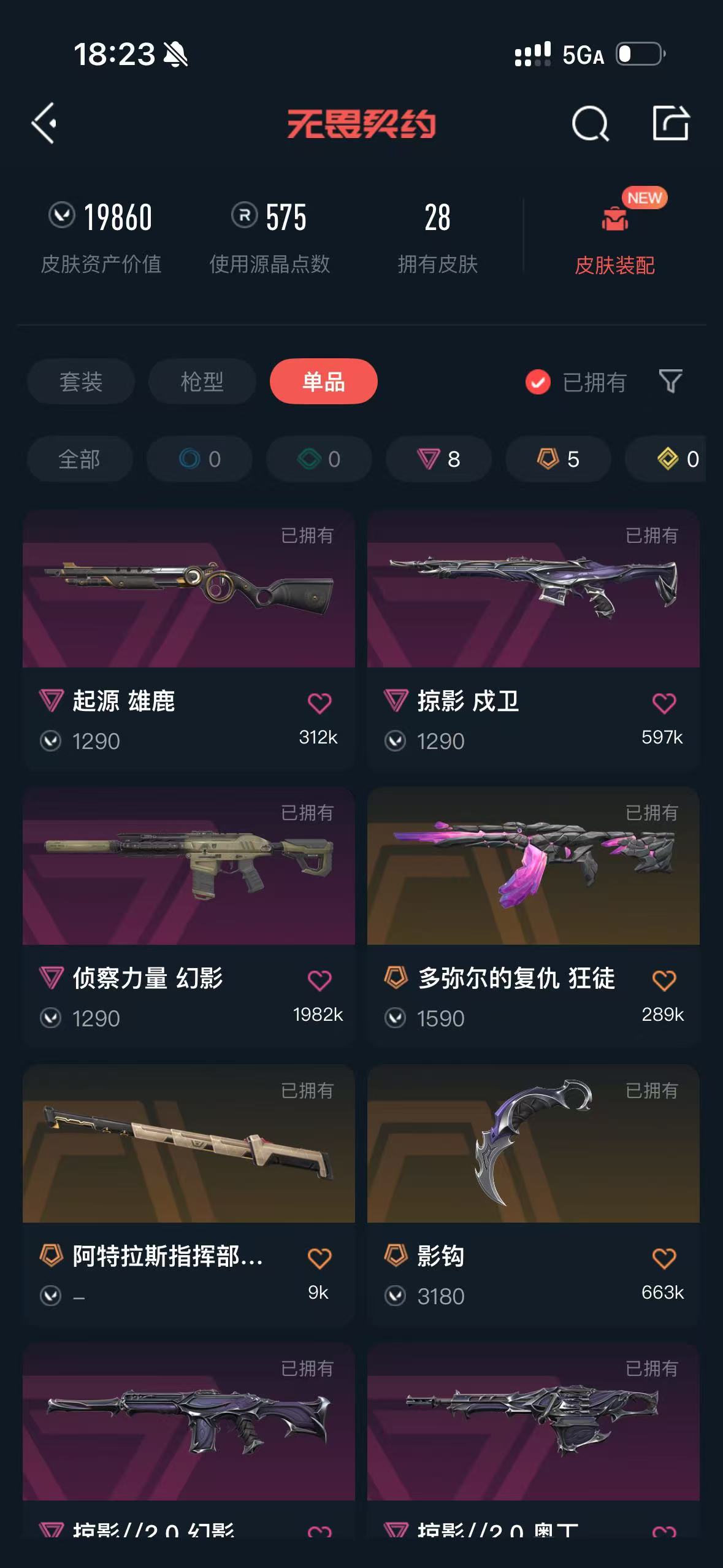Like the 掠影 戍卫 skin

coord(664,703)
